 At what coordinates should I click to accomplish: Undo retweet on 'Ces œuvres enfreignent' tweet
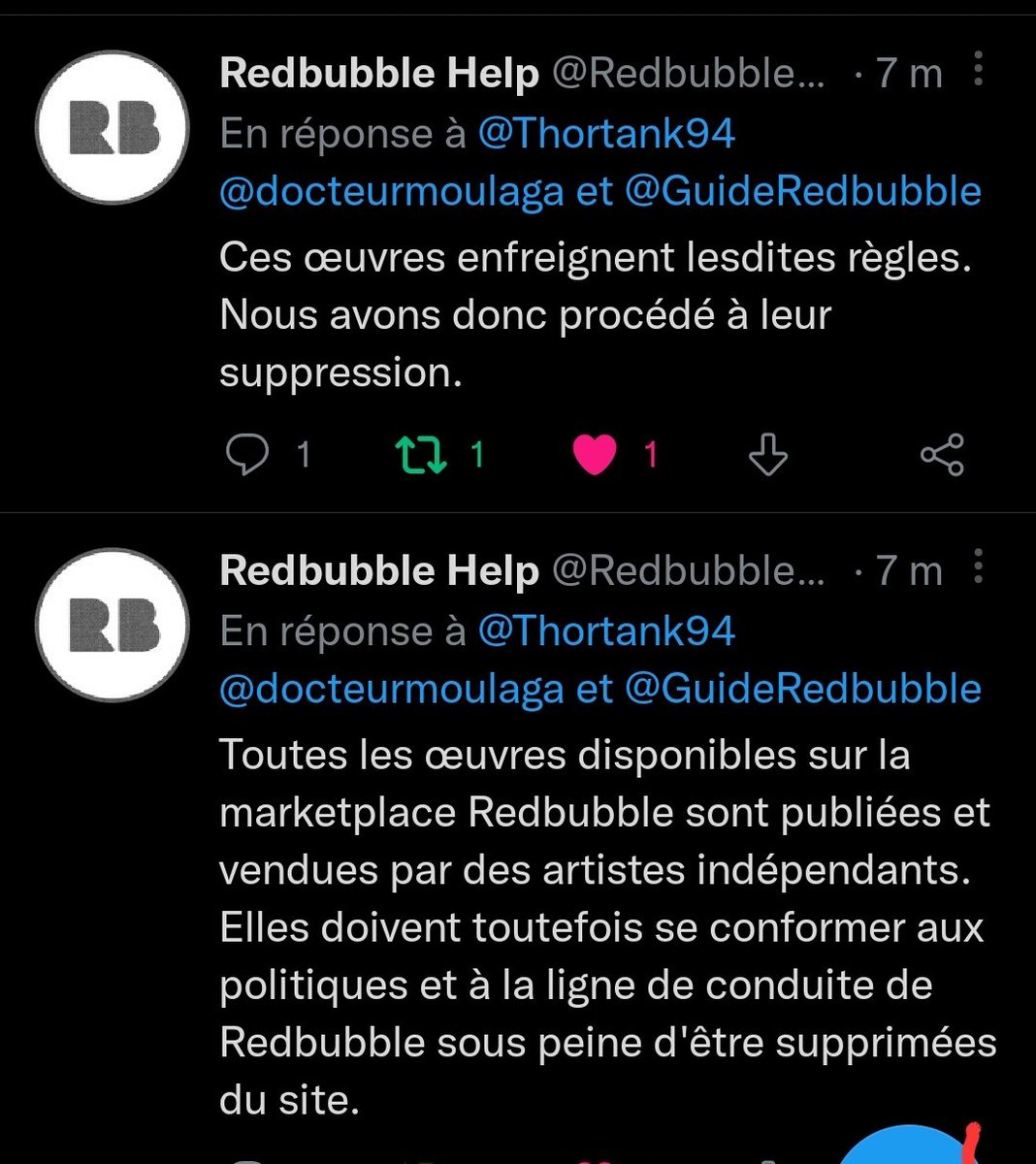(421, 454)
